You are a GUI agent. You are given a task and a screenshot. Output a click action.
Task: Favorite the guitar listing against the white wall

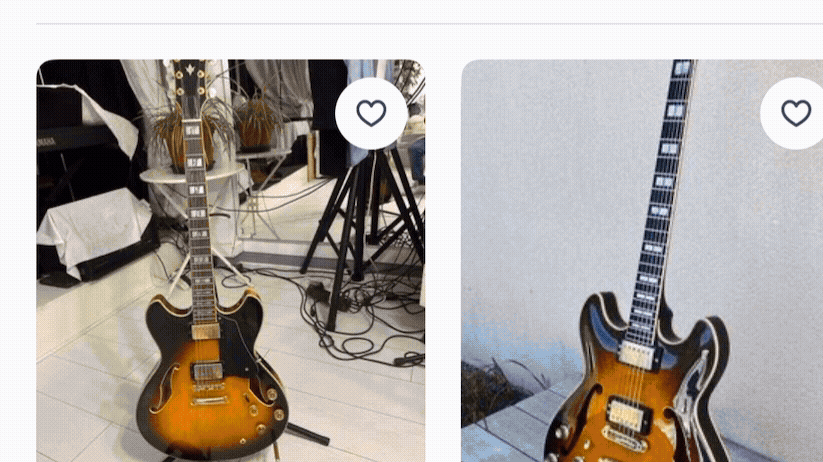[795, 113]
